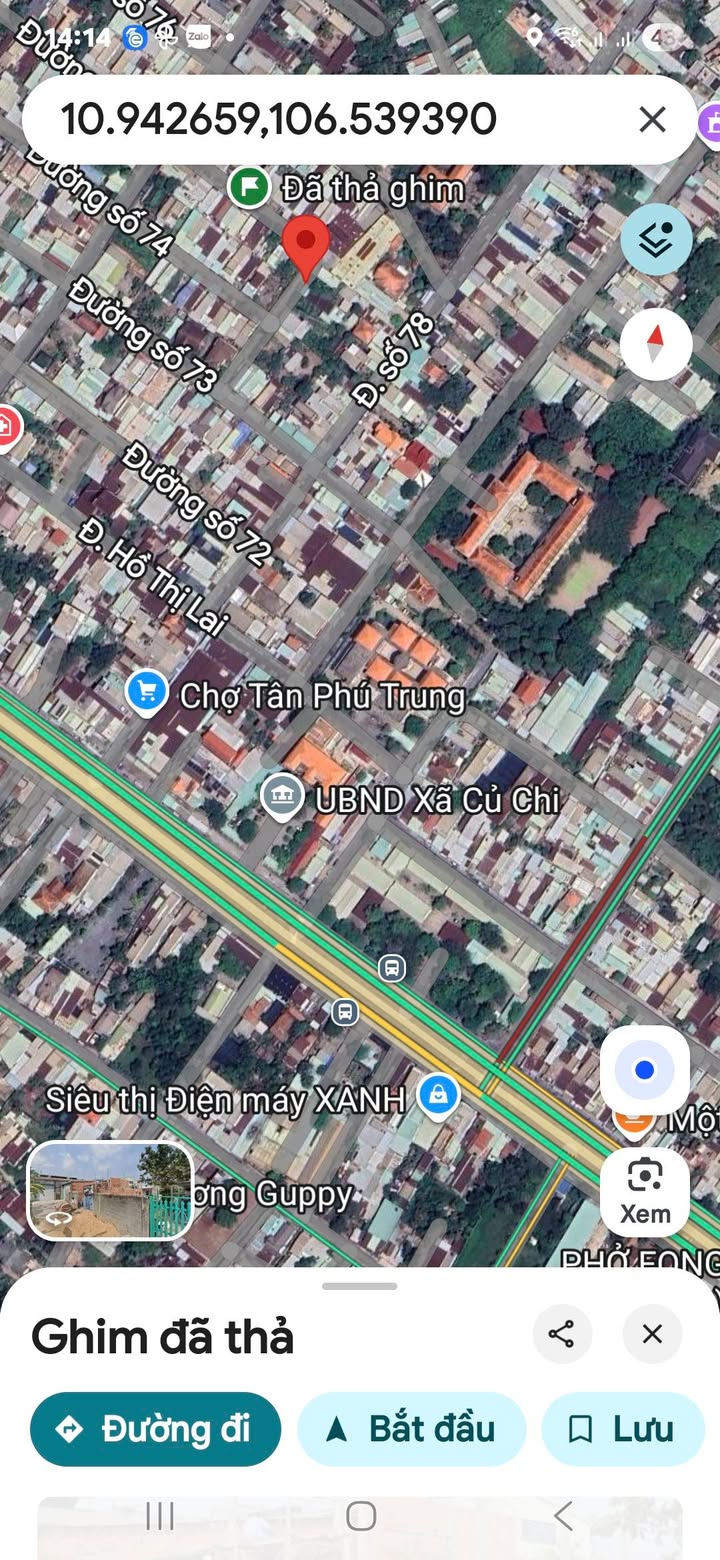Get directions with Đường đi
Viewport: 720px width, 1560px height.
point(156,1429)
